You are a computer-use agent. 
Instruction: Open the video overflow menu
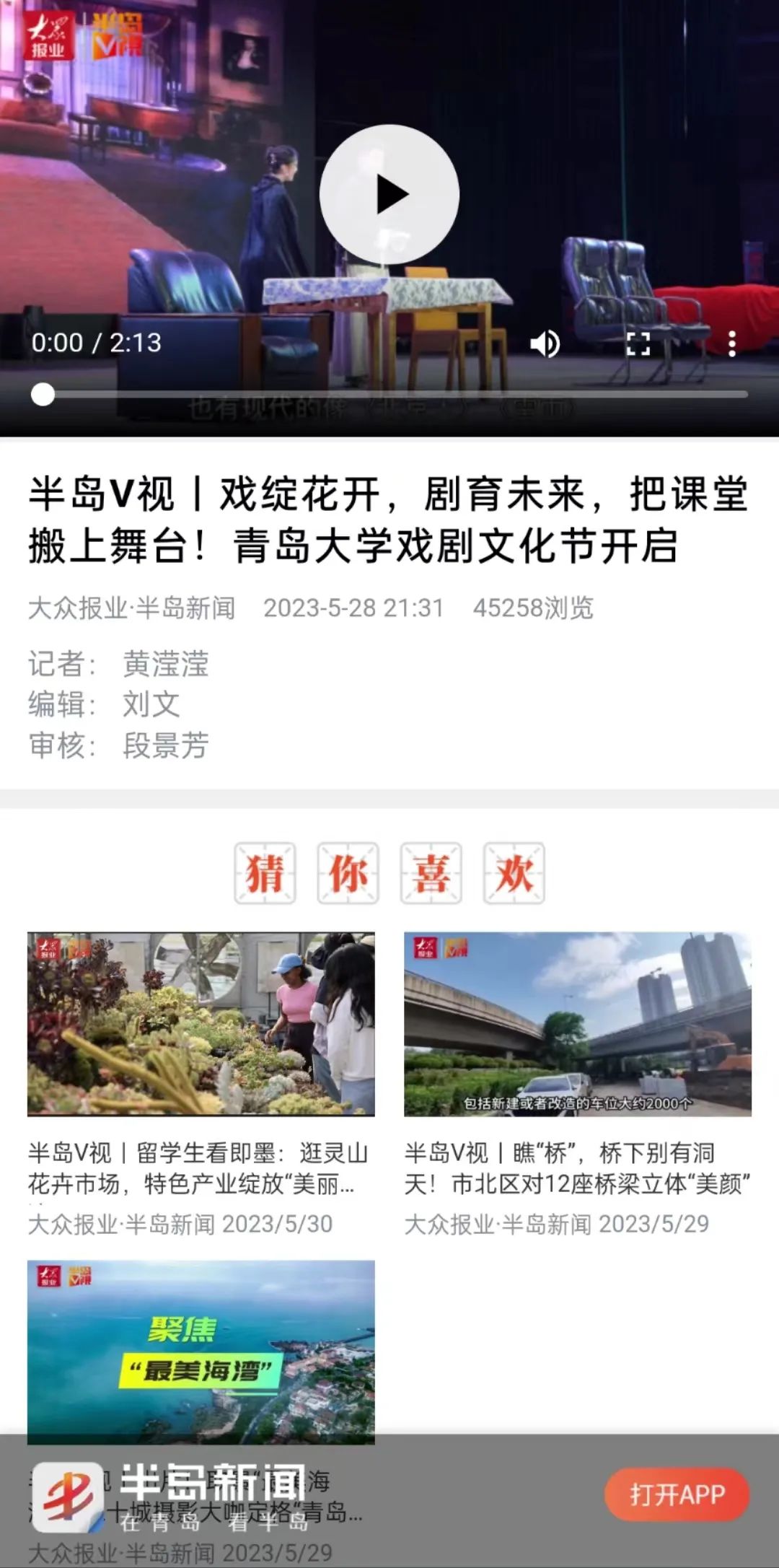pos(731,344)
